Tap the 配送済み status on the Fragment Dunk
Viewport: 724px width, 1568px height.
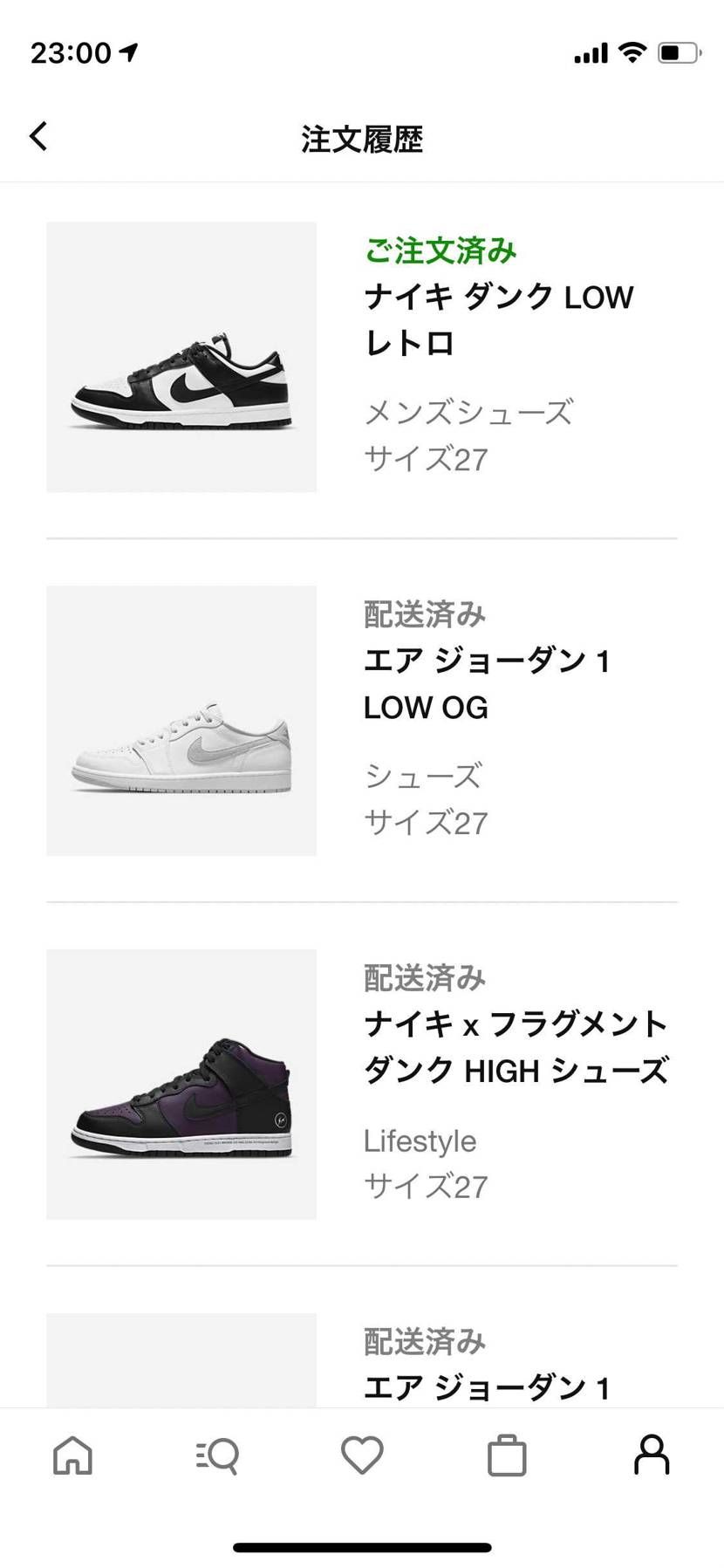[425, 978]
